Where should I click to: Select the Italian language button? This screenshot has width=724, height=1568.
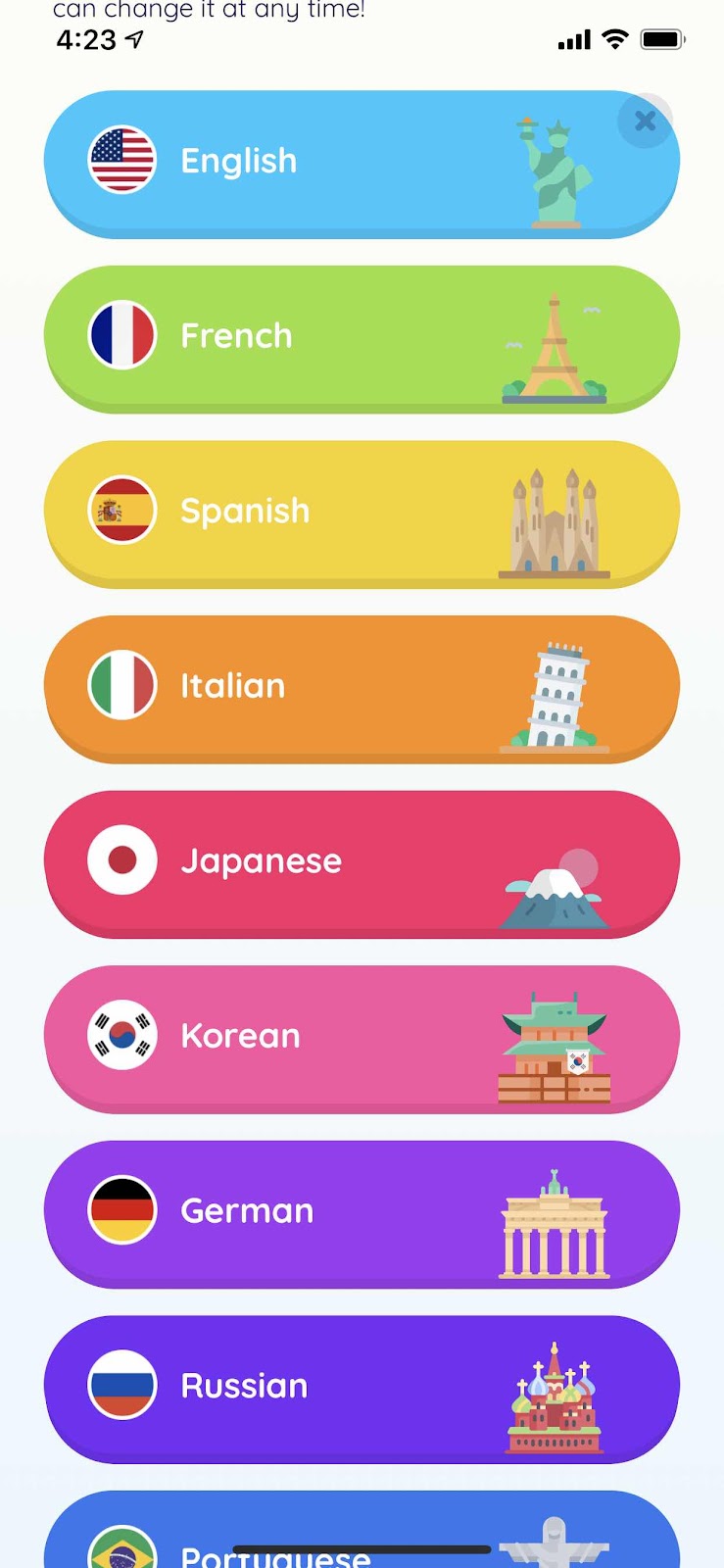pyautogui.click(x=362, y=689)
